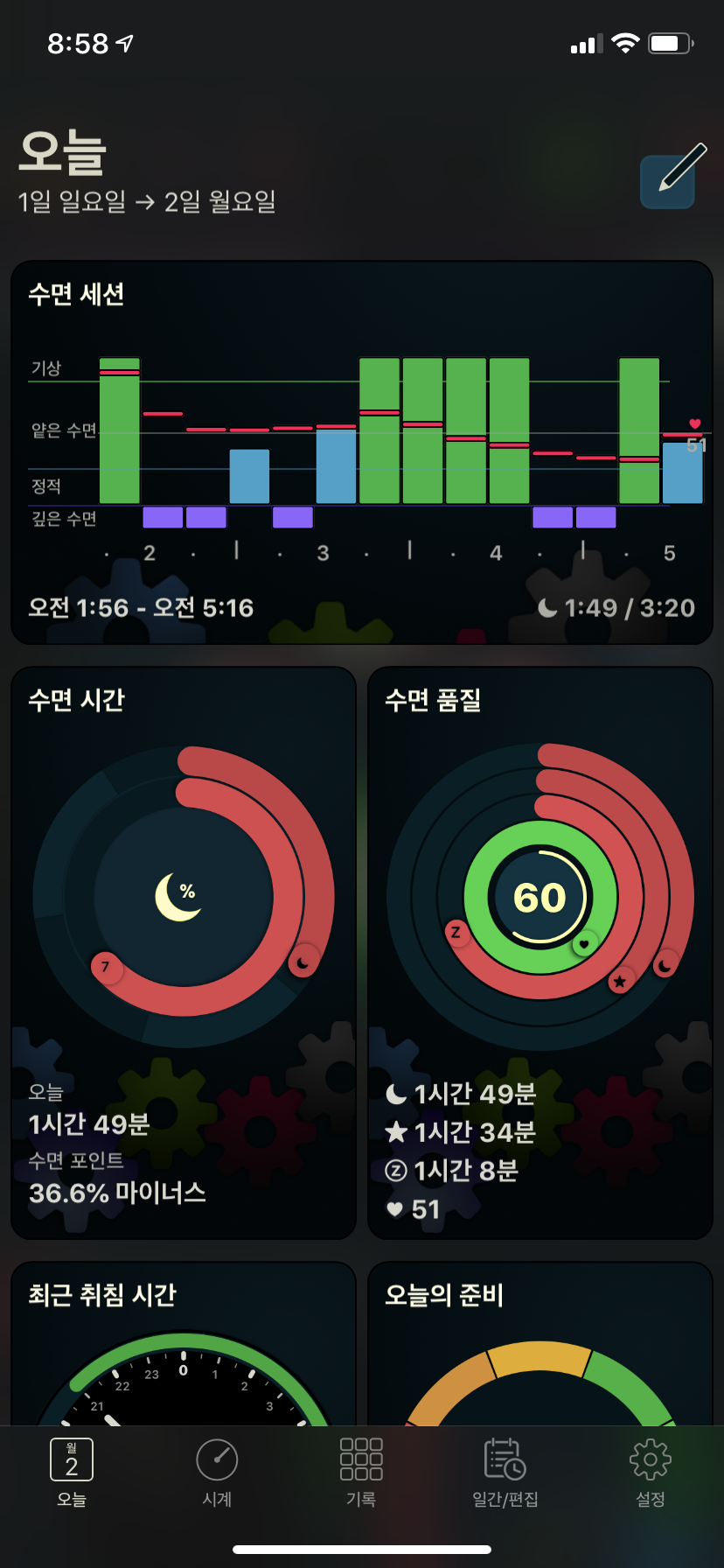Expand the 수면 세션 session chart
This screenshot has width=724, height=1568.
click(x=362, y=451)
